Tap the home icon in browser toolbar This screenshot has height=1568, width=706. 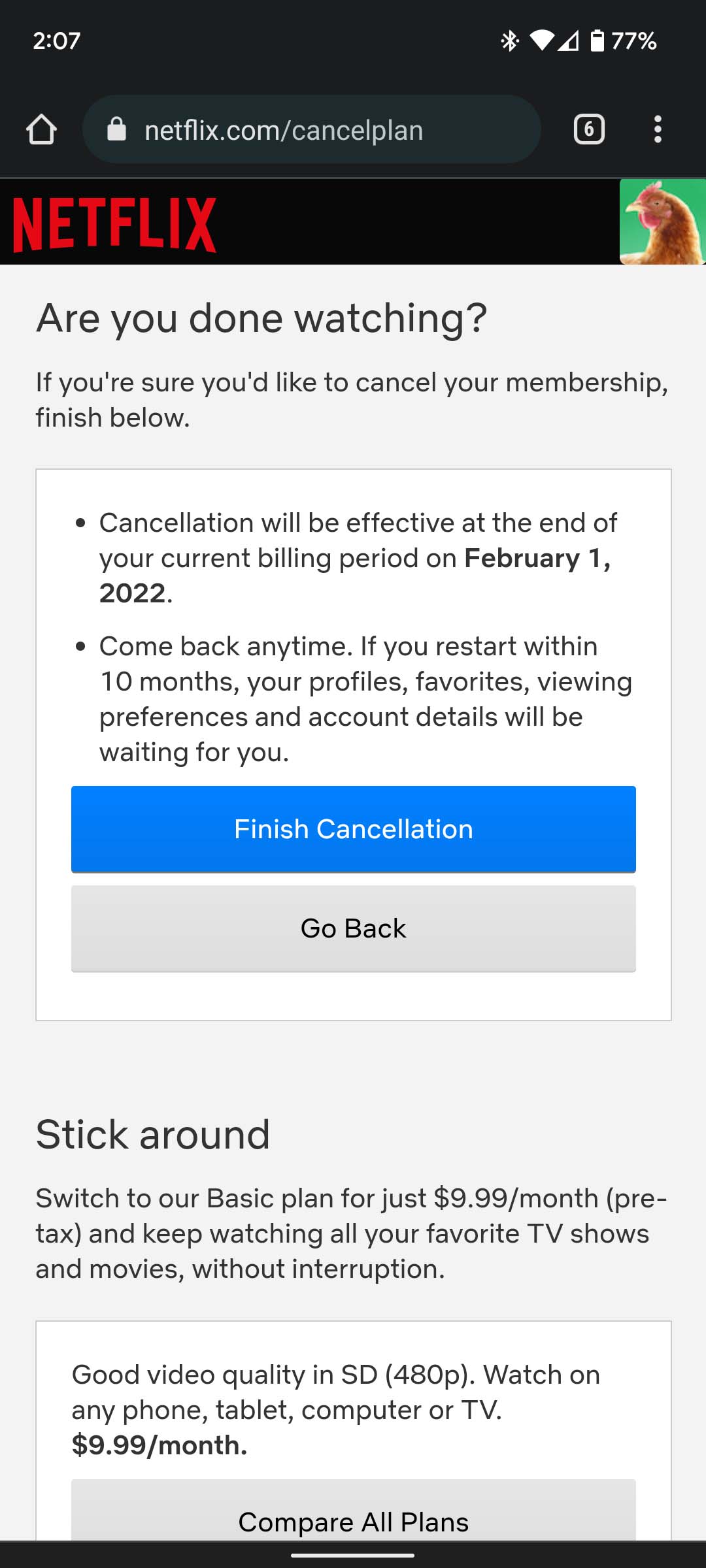coord(42,129)
